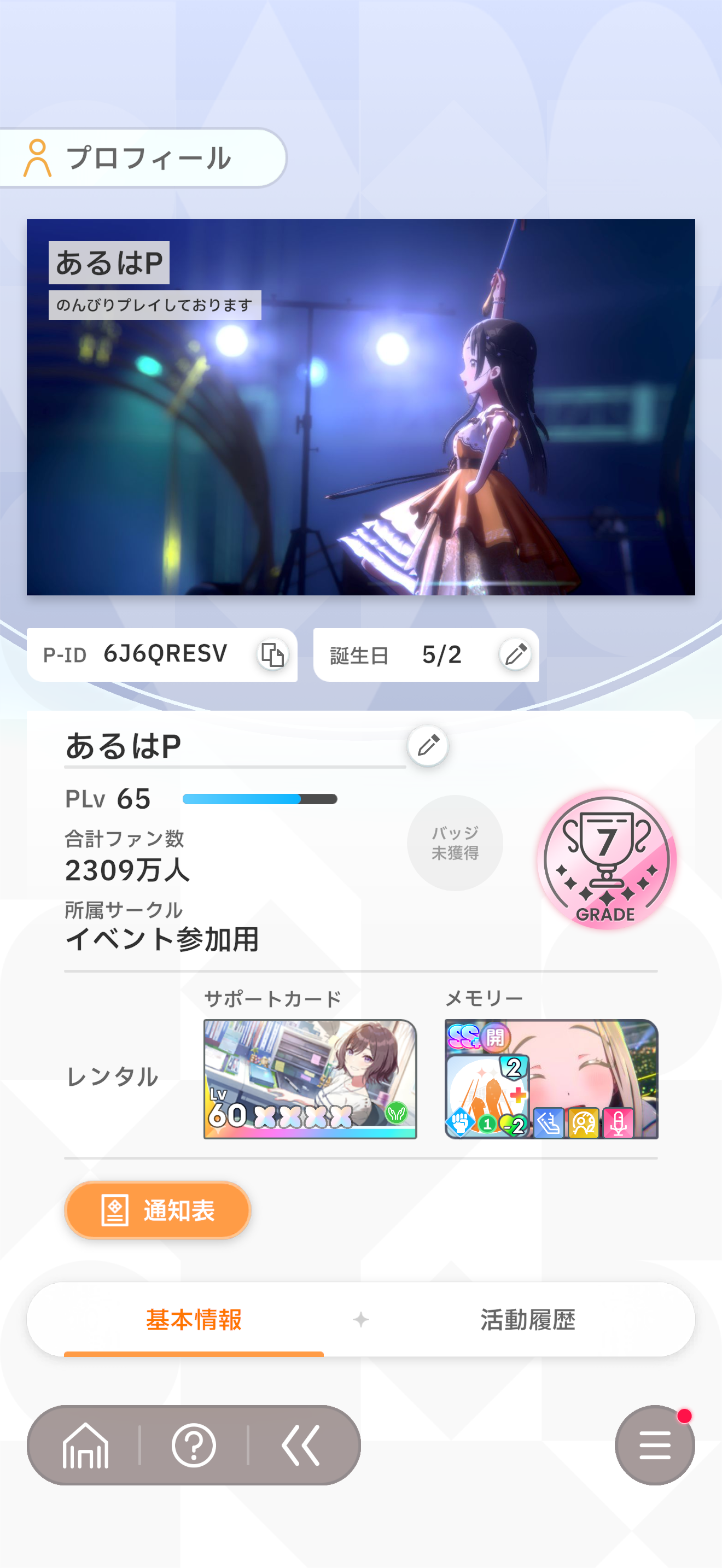Image resolution: width=722 pixels, height=1568 pixels.
Task: Open the rental memory card
Action: coord(551,1079)
